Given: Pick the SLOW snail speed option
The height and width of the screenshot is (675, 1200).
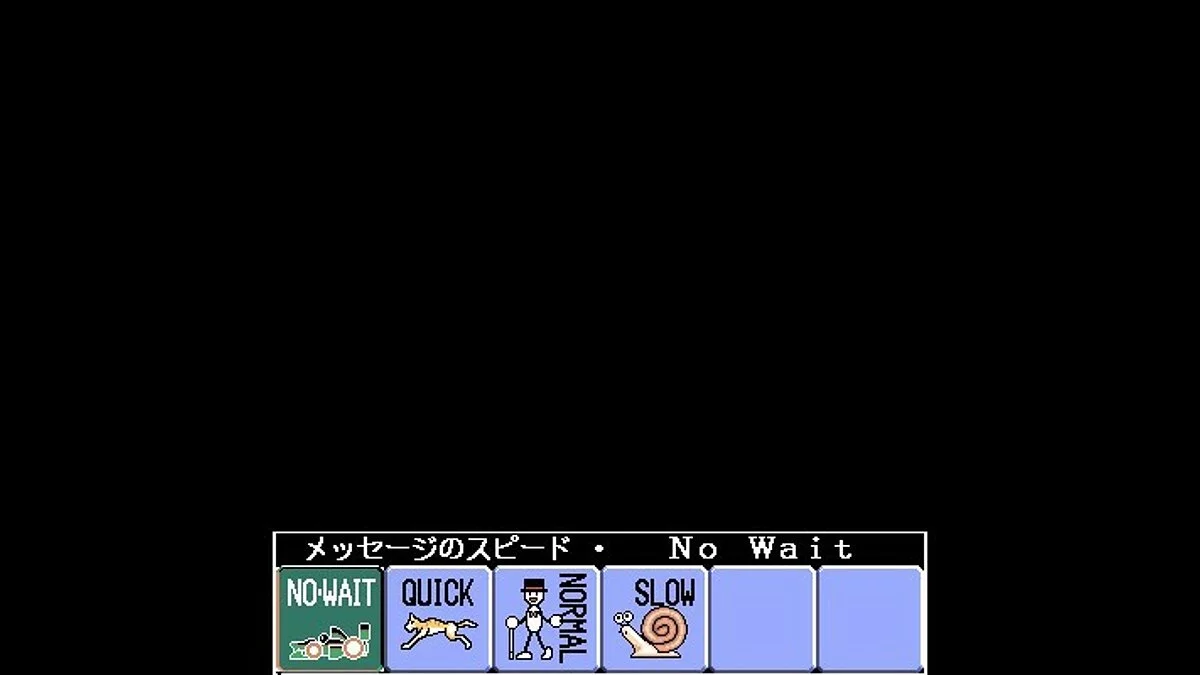Looking at the screenshot, I should pos(655,618).
